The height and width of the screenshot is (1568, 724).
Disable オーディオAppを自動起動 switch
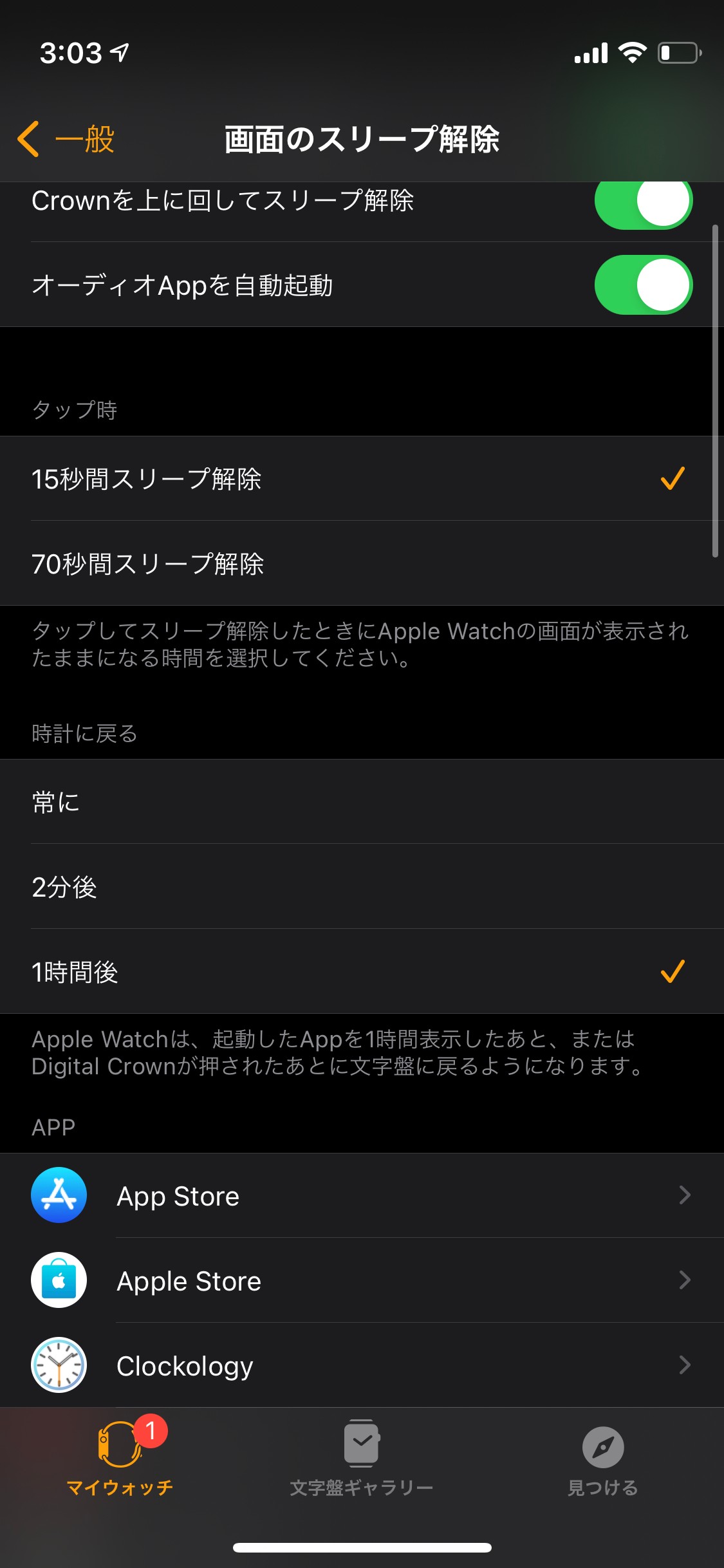pyautogui.click(x=643, y=285)
